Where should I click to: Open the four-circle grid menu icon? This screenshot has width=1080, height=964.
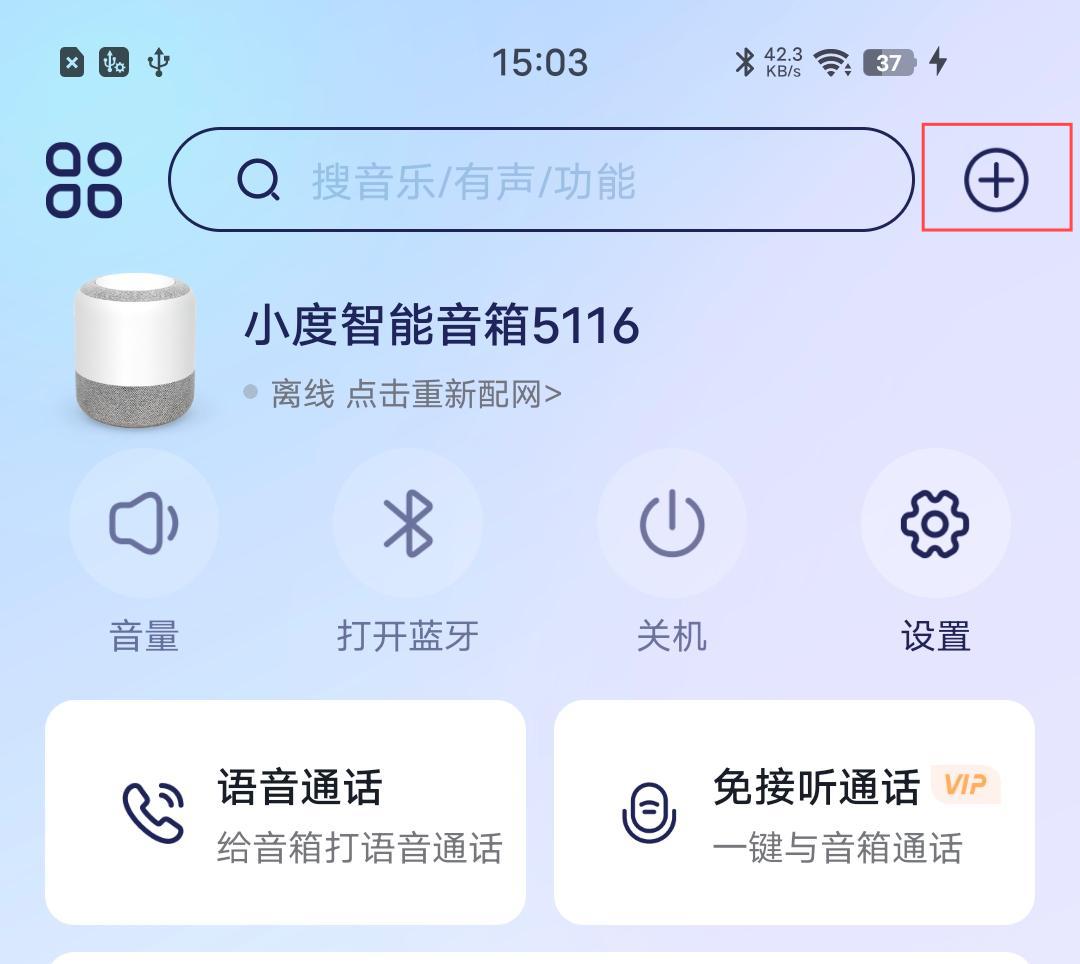click(x=84, y=180)
